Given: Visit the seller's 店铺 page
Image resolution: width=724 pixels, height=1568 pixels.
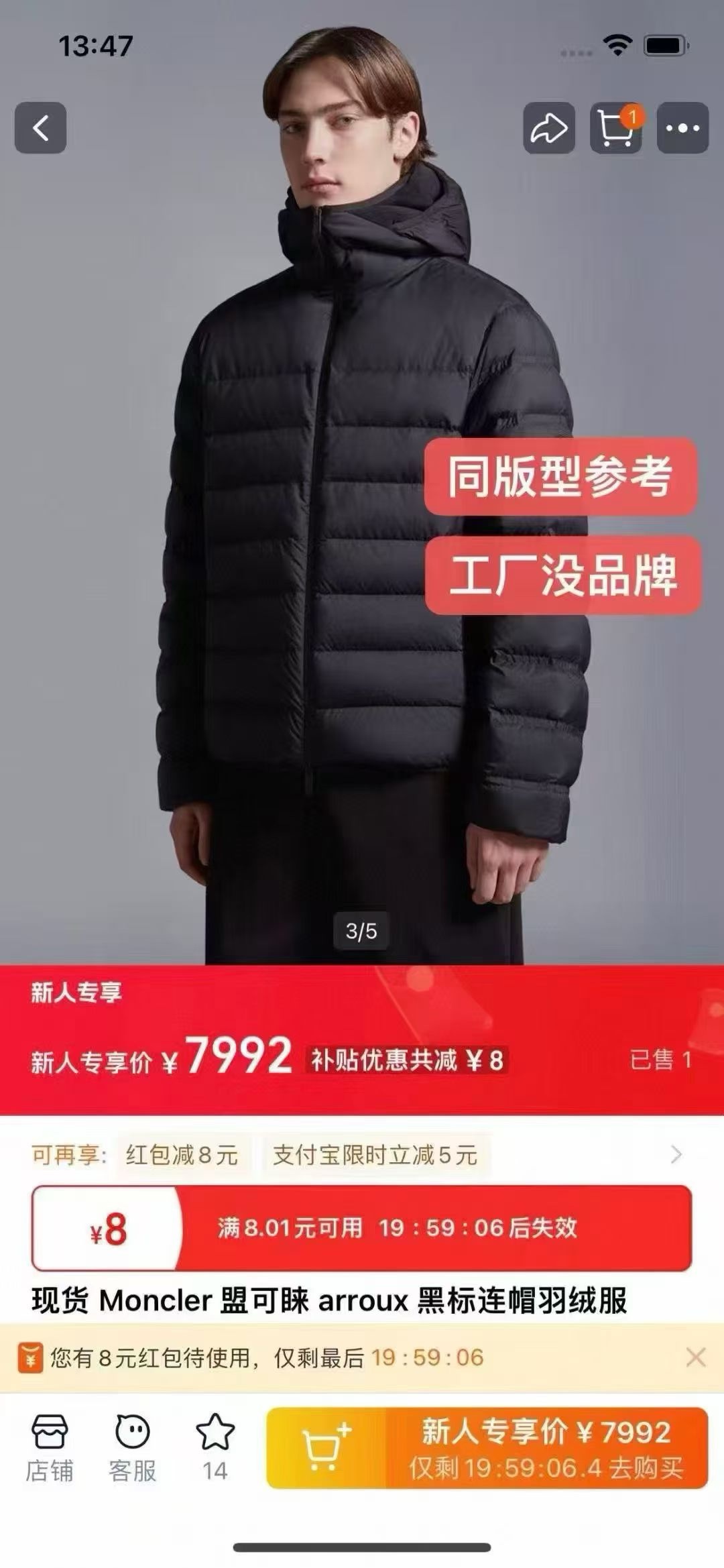Looking at the screenshot, I should point(50,1448).
